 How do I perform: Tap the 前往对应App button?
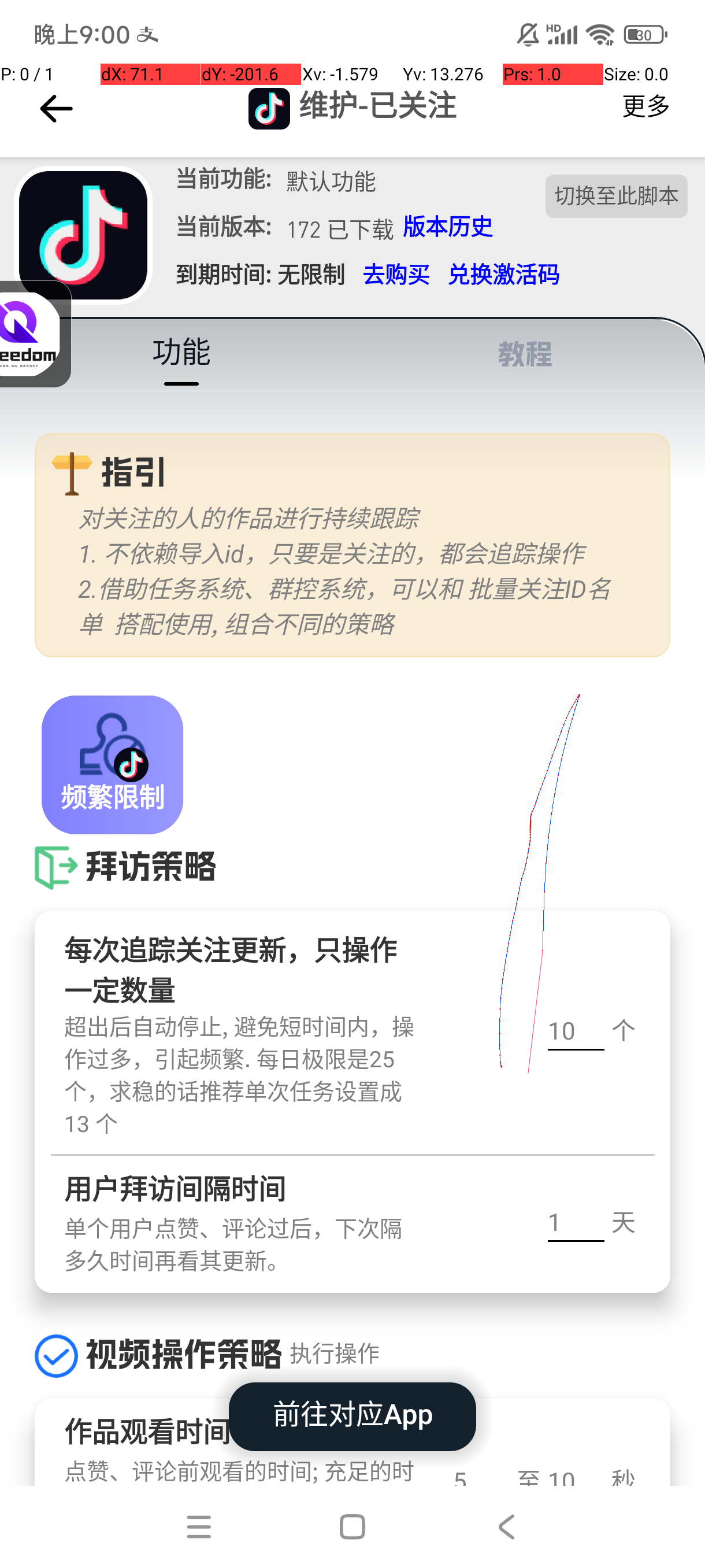352,1416
